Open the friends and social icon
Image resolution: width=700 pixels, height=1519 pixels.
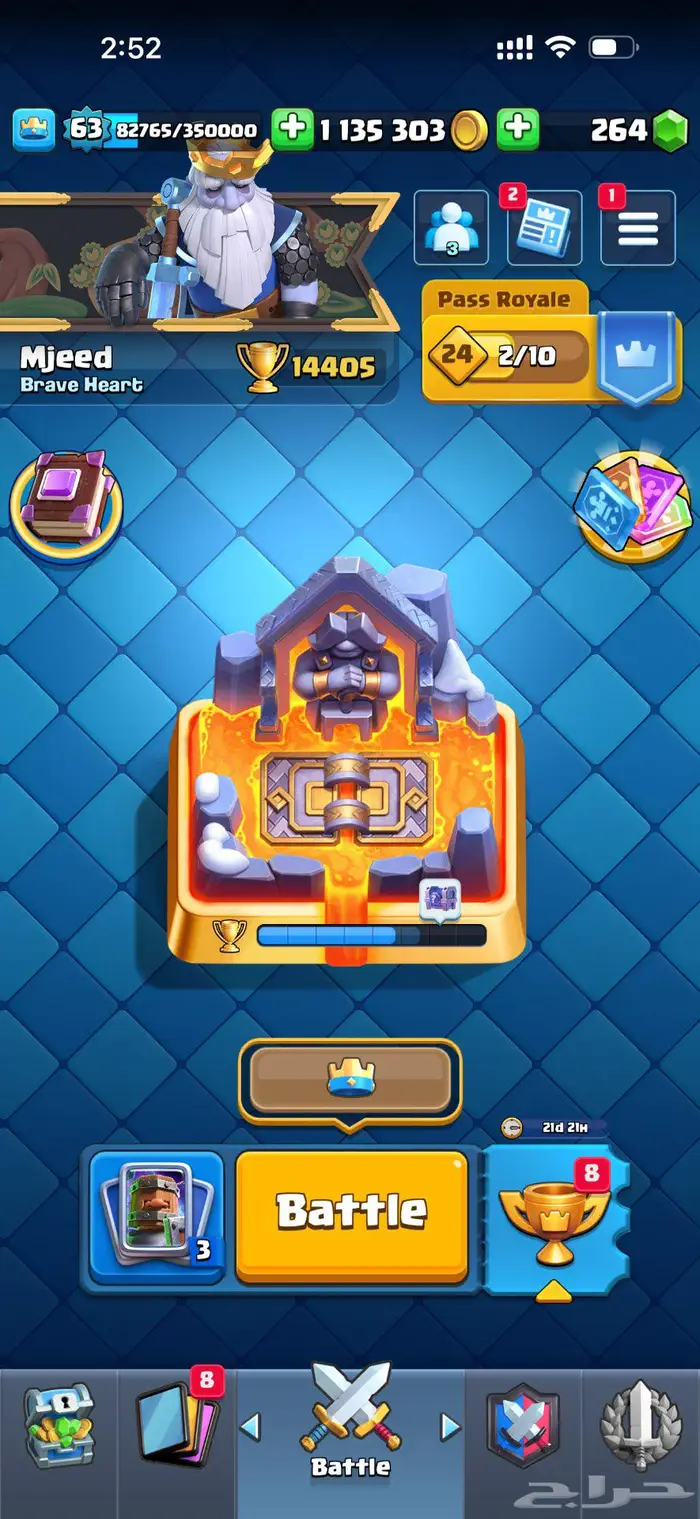(451, 227)
